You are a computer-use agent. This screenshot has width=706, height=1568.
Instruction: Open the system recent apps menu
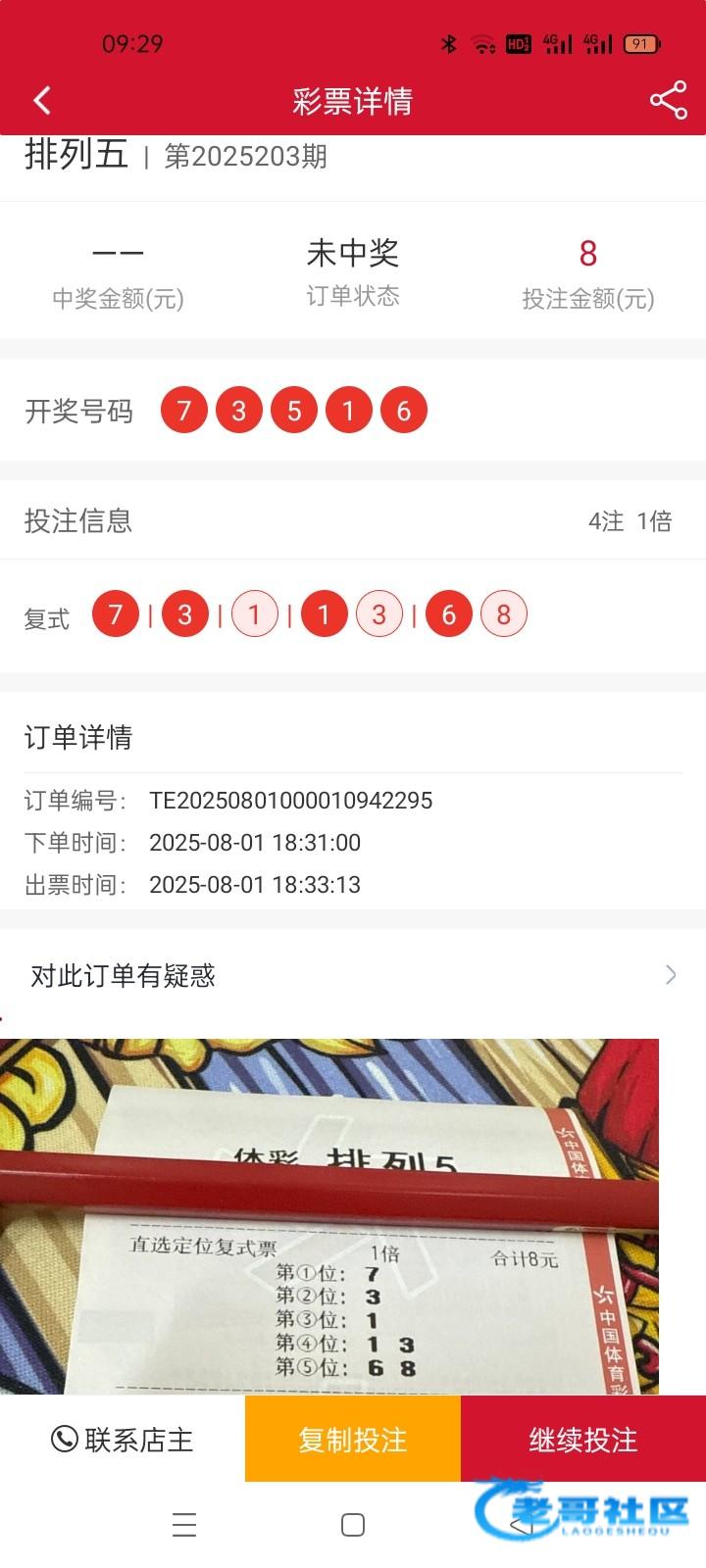click(x=184, y=1525)
